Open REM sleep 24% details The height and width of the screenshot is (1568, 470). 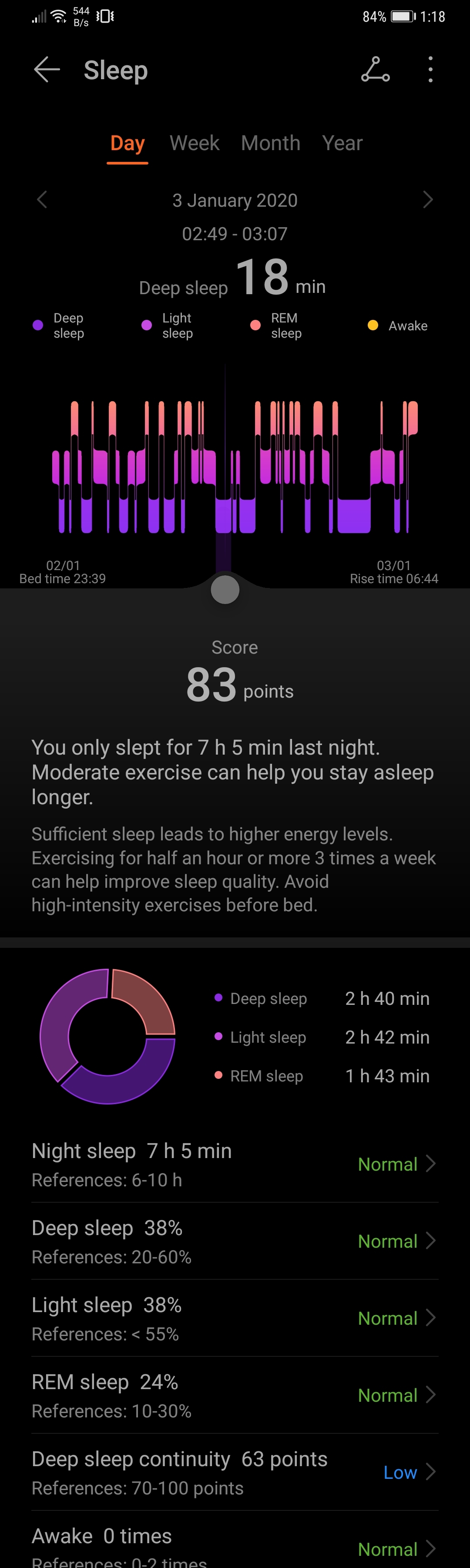coord(235,1394)
